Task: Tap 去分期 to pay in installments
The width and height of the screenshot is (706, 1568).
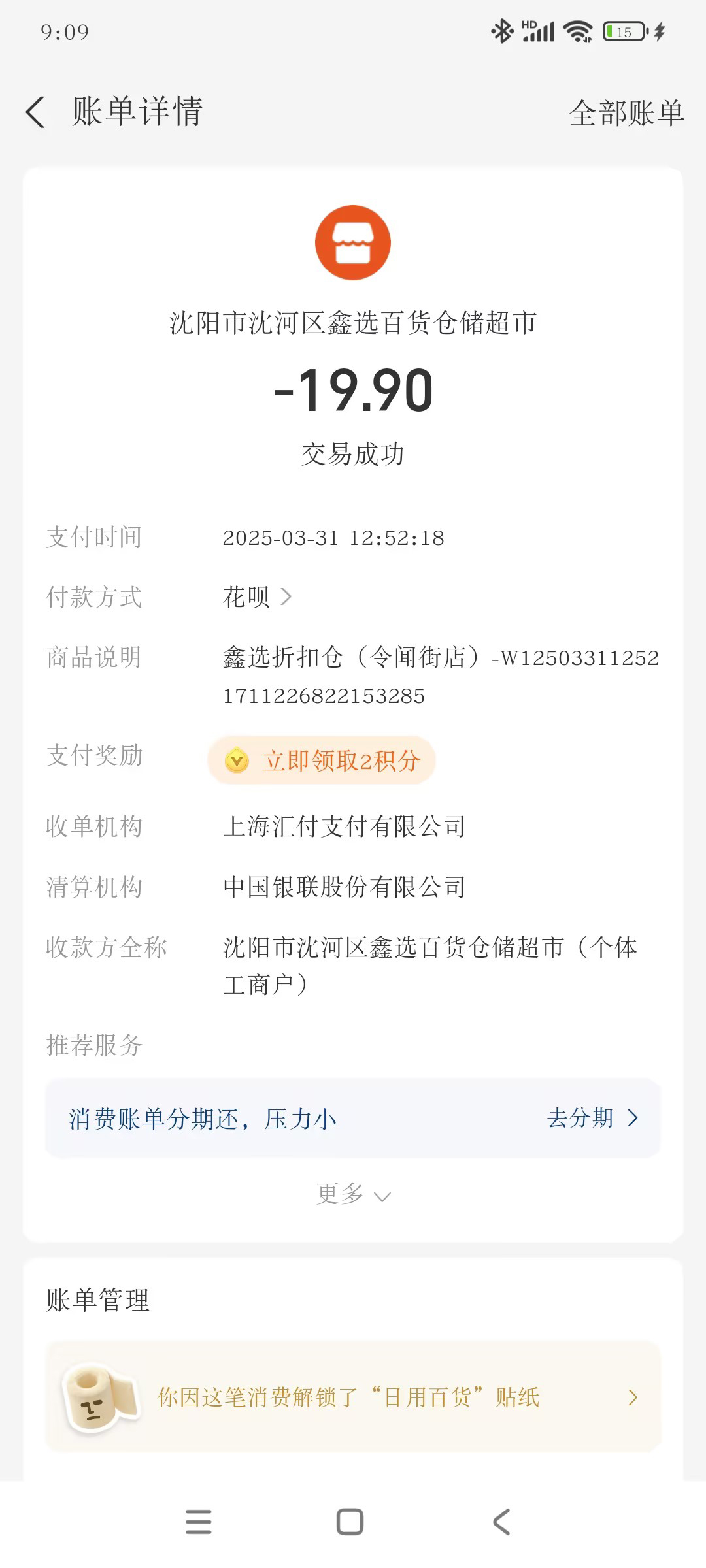Action: 592,1118
